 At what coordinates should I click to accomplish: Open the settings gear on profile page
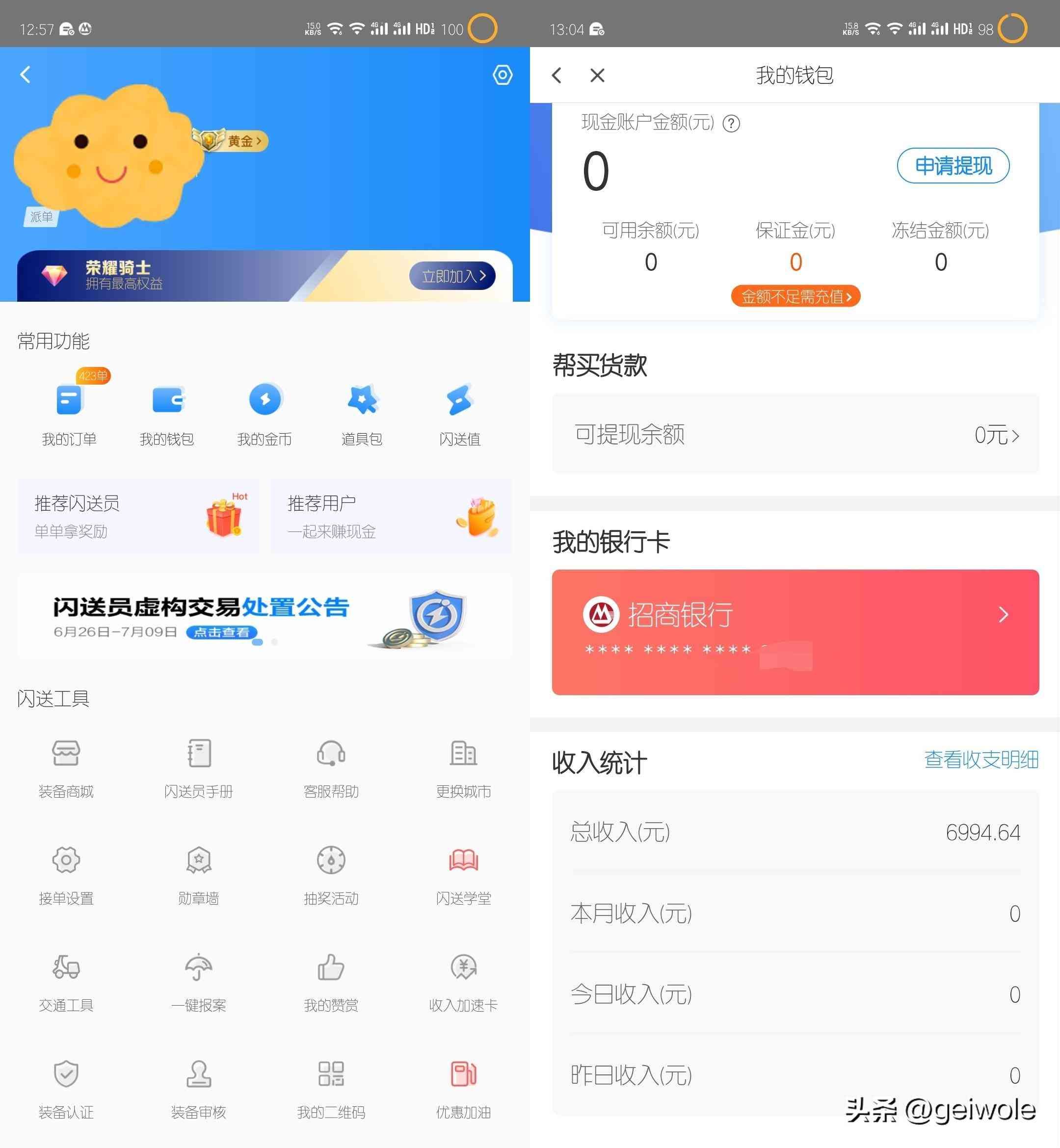point(502,75)
